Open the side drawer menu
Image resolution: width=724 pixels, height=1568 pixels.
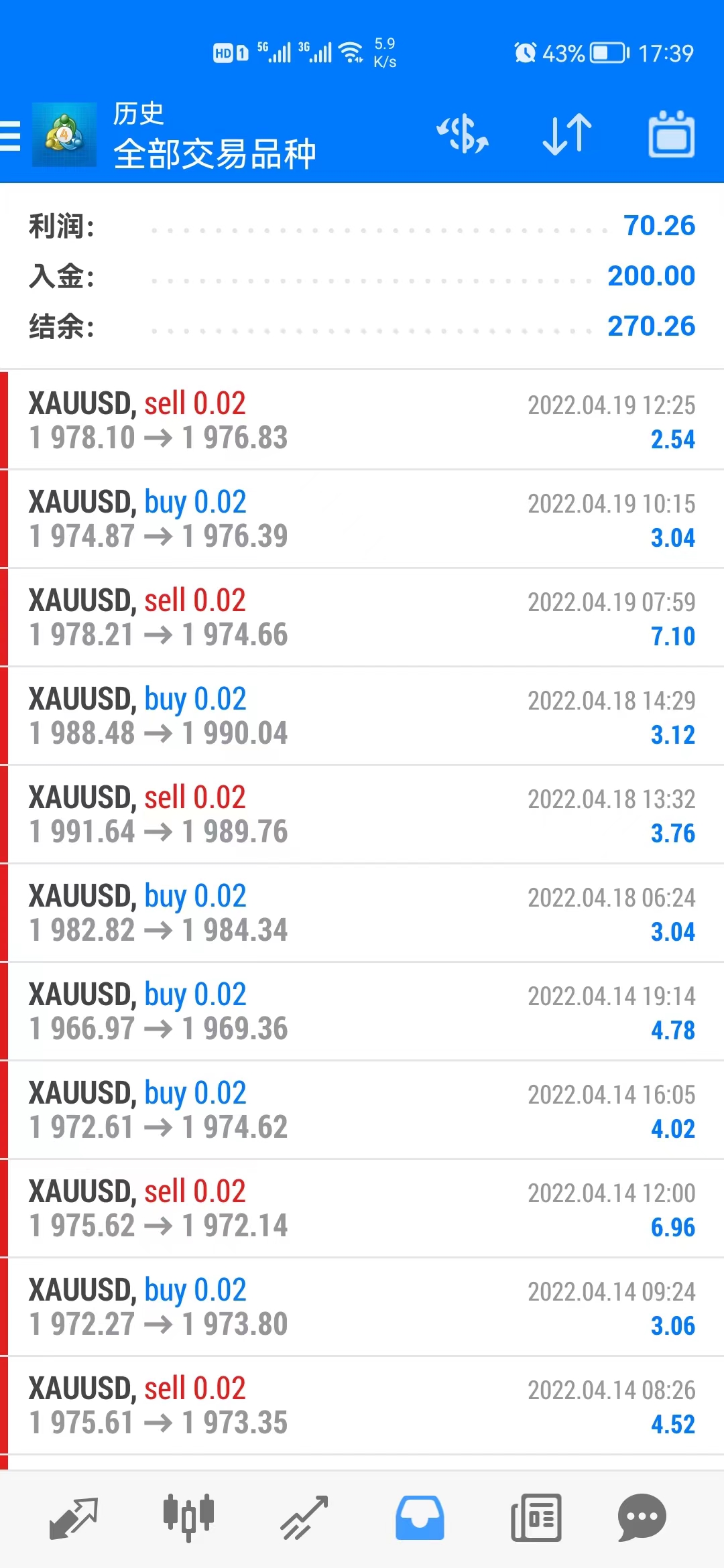click(11, 136)
